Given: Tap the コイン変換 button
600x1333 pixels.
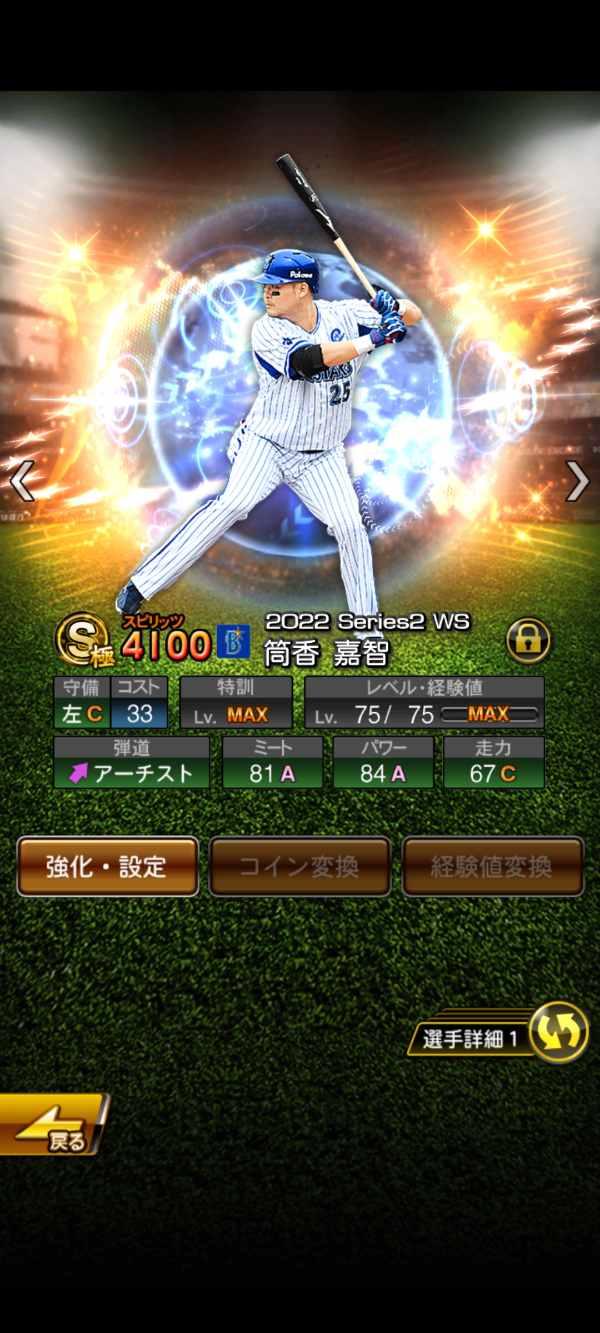Looking at the screenshot, I should coord(299,866).
